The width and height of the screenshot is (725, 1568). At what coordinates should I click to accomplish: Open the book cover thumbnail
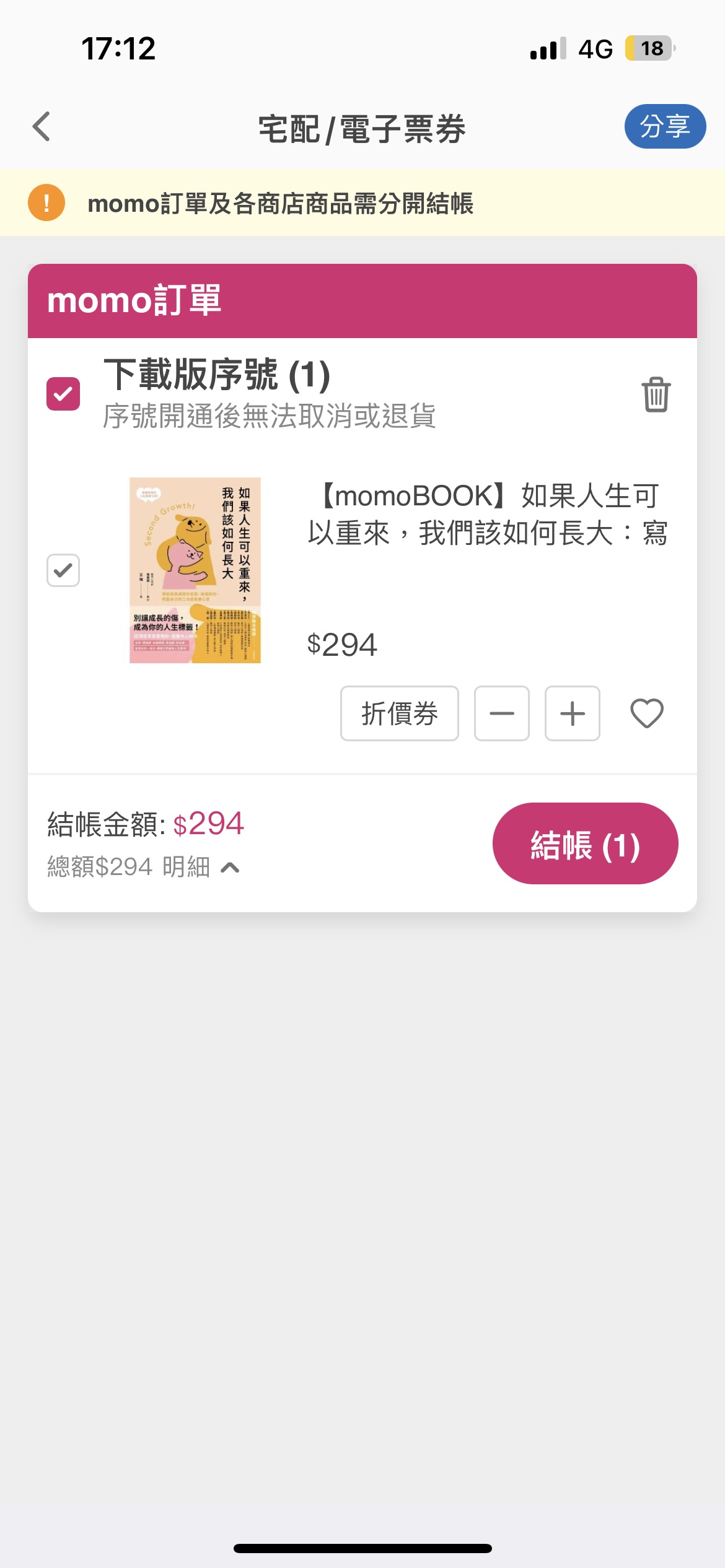(x=195, y=570)
